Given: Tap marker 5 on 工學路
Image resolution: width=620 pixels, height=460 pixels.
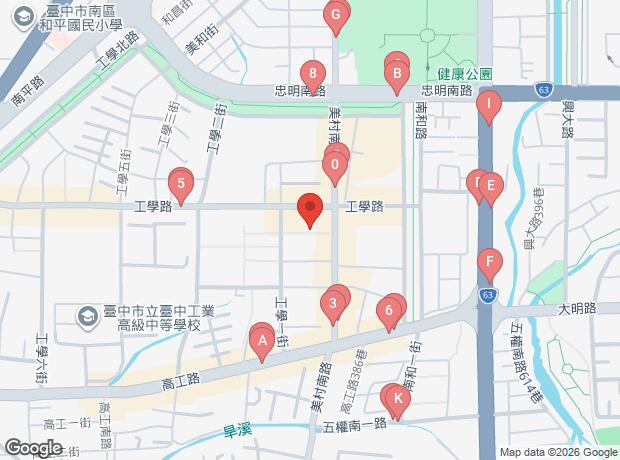Looking at the screenshot, I should [x=180, y=183].
